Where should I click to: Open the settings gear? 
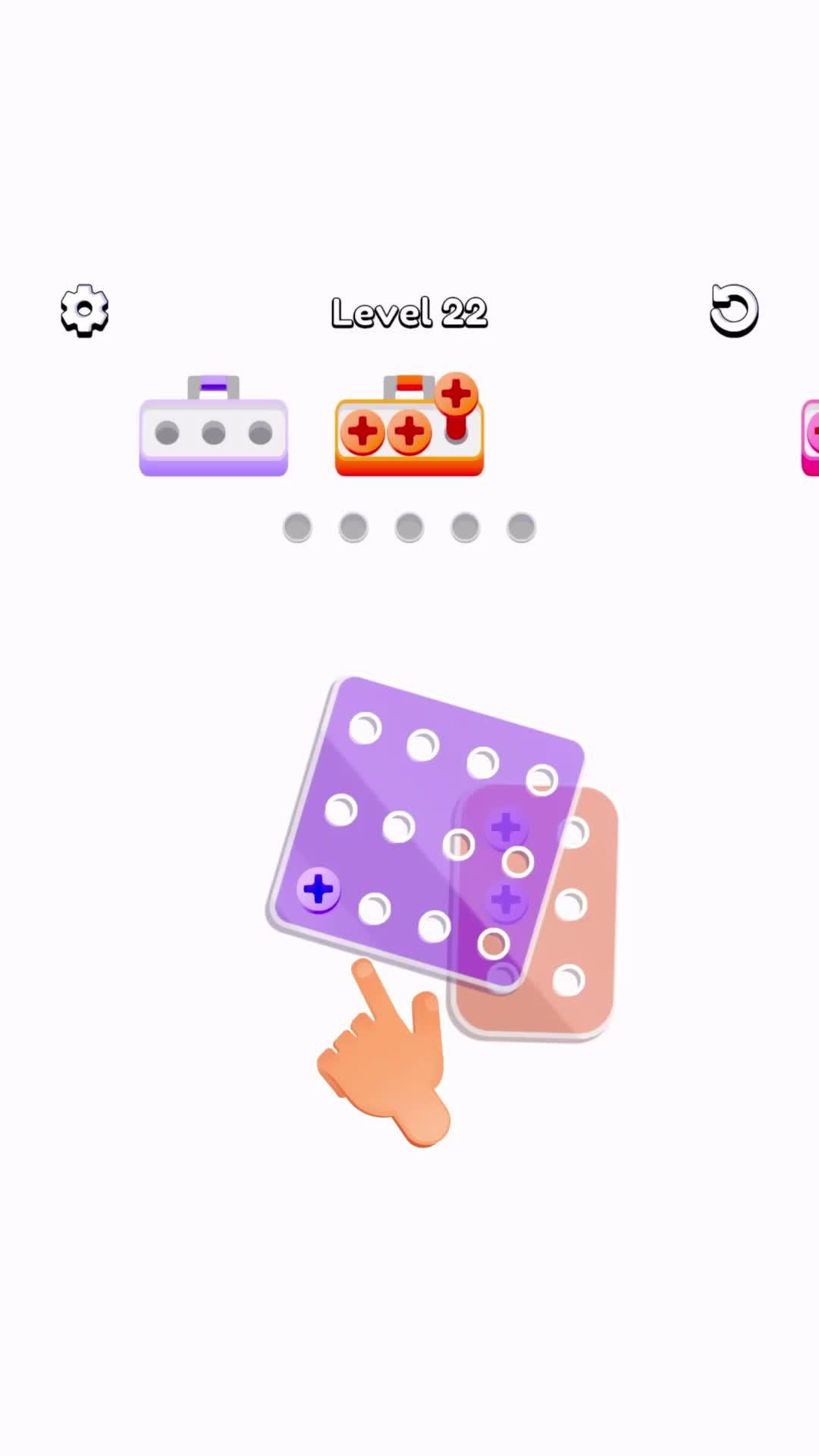(84, 311)
